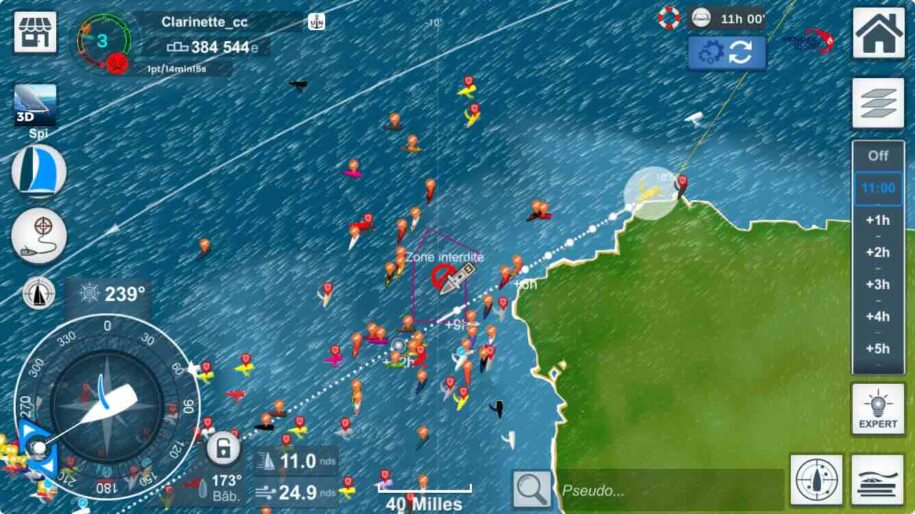Screen dimensions: 915x514
Task: Toggle the heading lock padlock
Action: click(223, 447)
